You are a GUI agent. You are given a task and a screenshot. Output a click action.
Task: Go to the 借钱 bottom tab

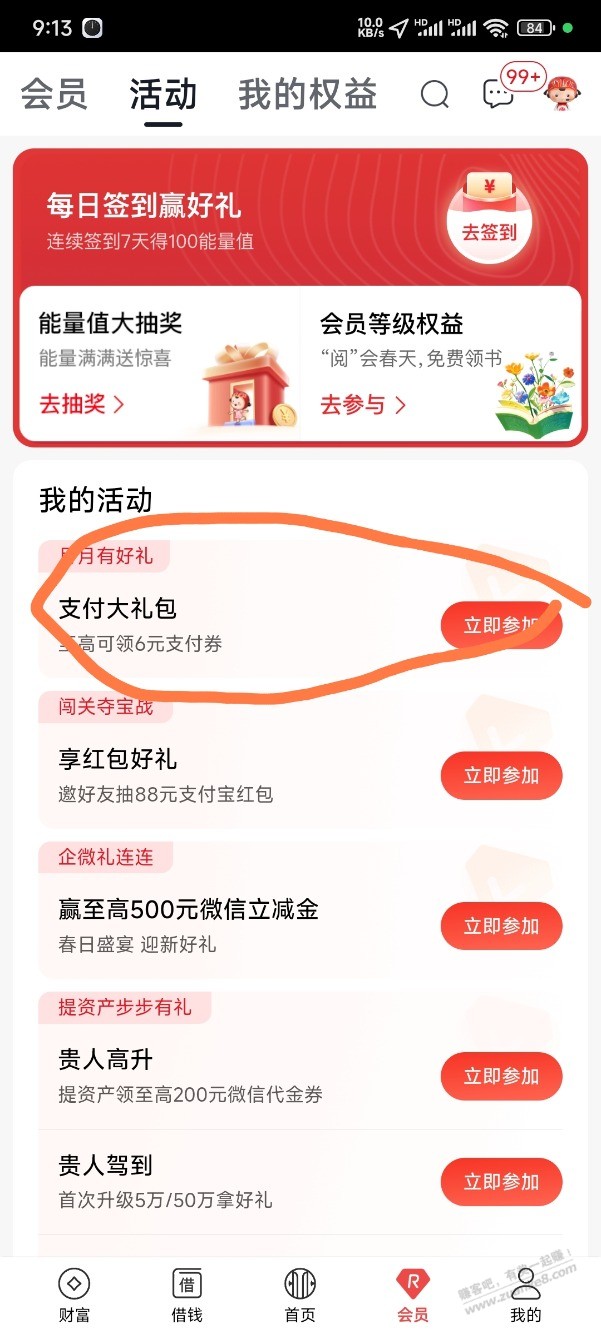187,1296
